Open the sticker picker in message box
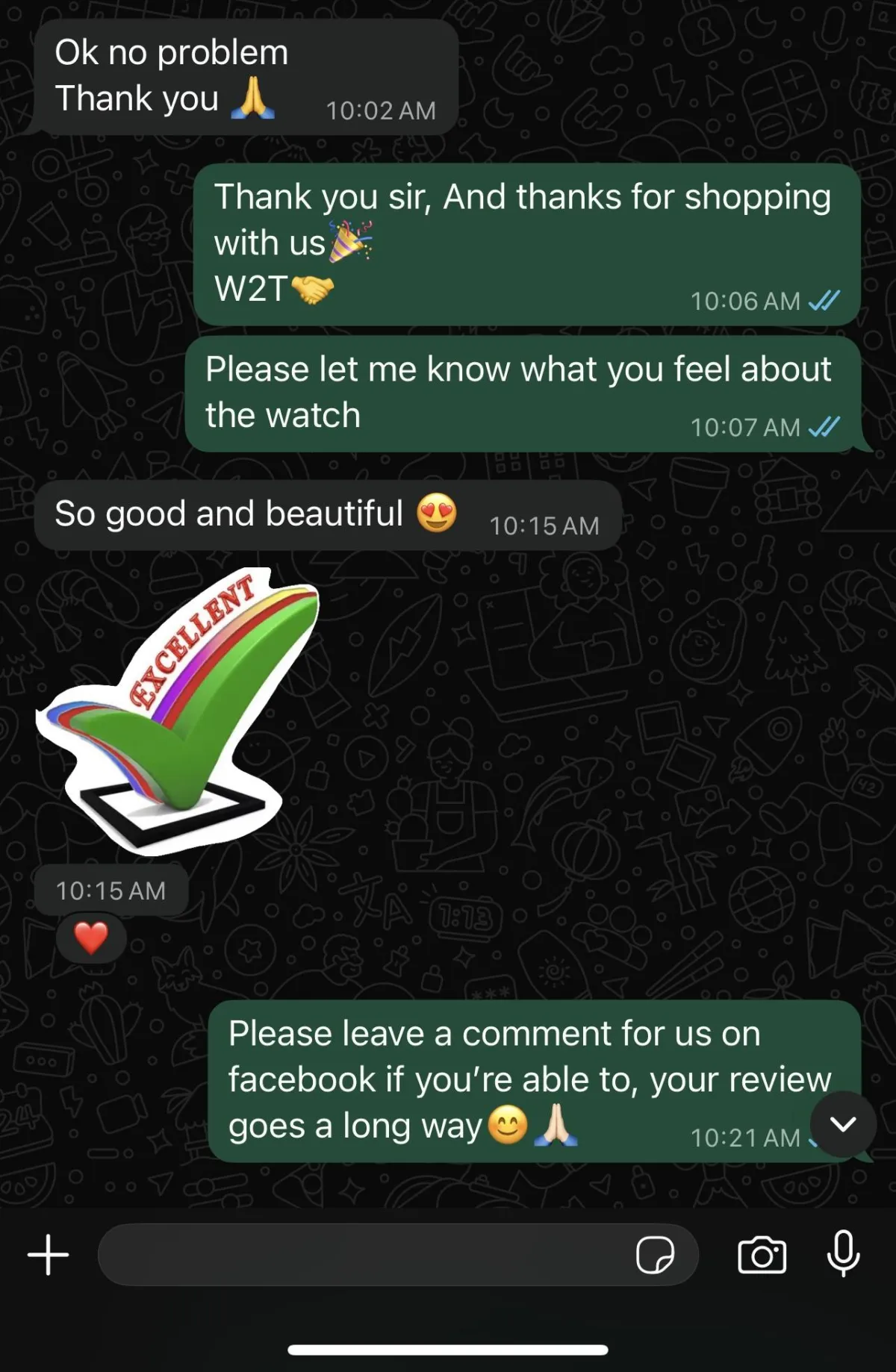This screenshot has height=1372, width=896. point(655,1255)
